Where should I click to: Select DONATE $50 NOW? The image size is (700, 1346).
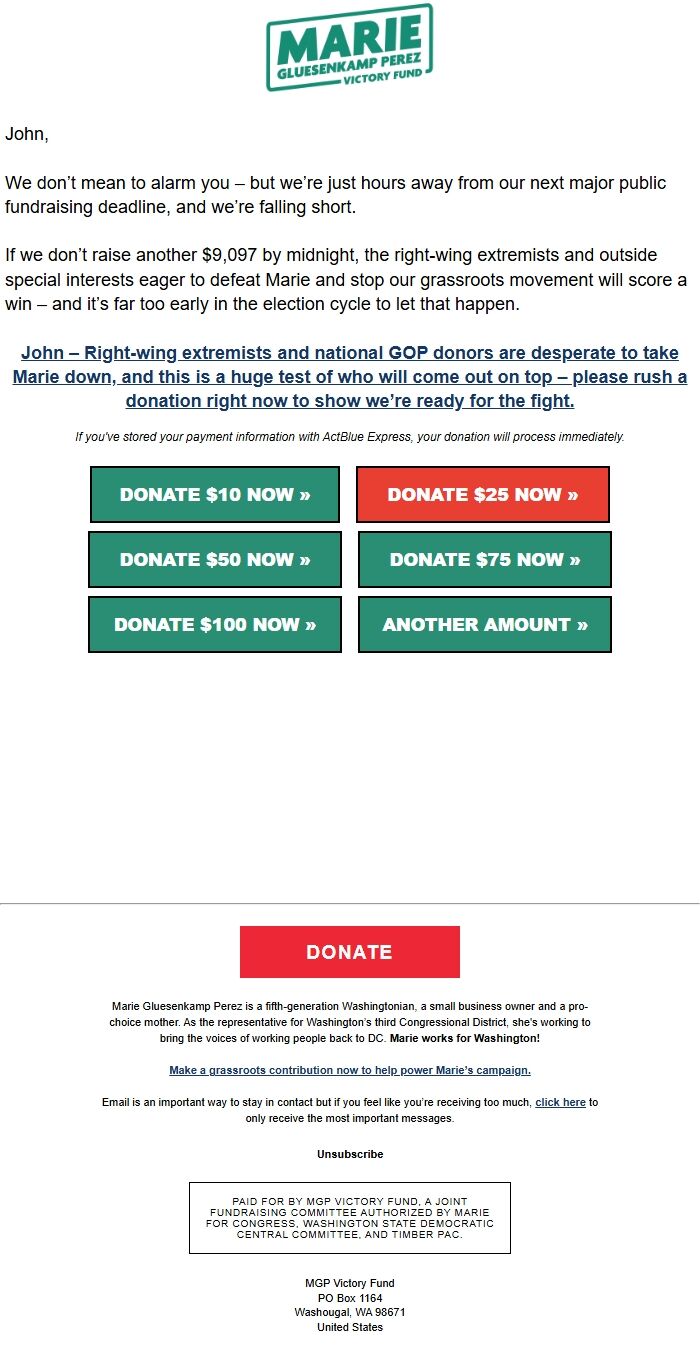215,560
